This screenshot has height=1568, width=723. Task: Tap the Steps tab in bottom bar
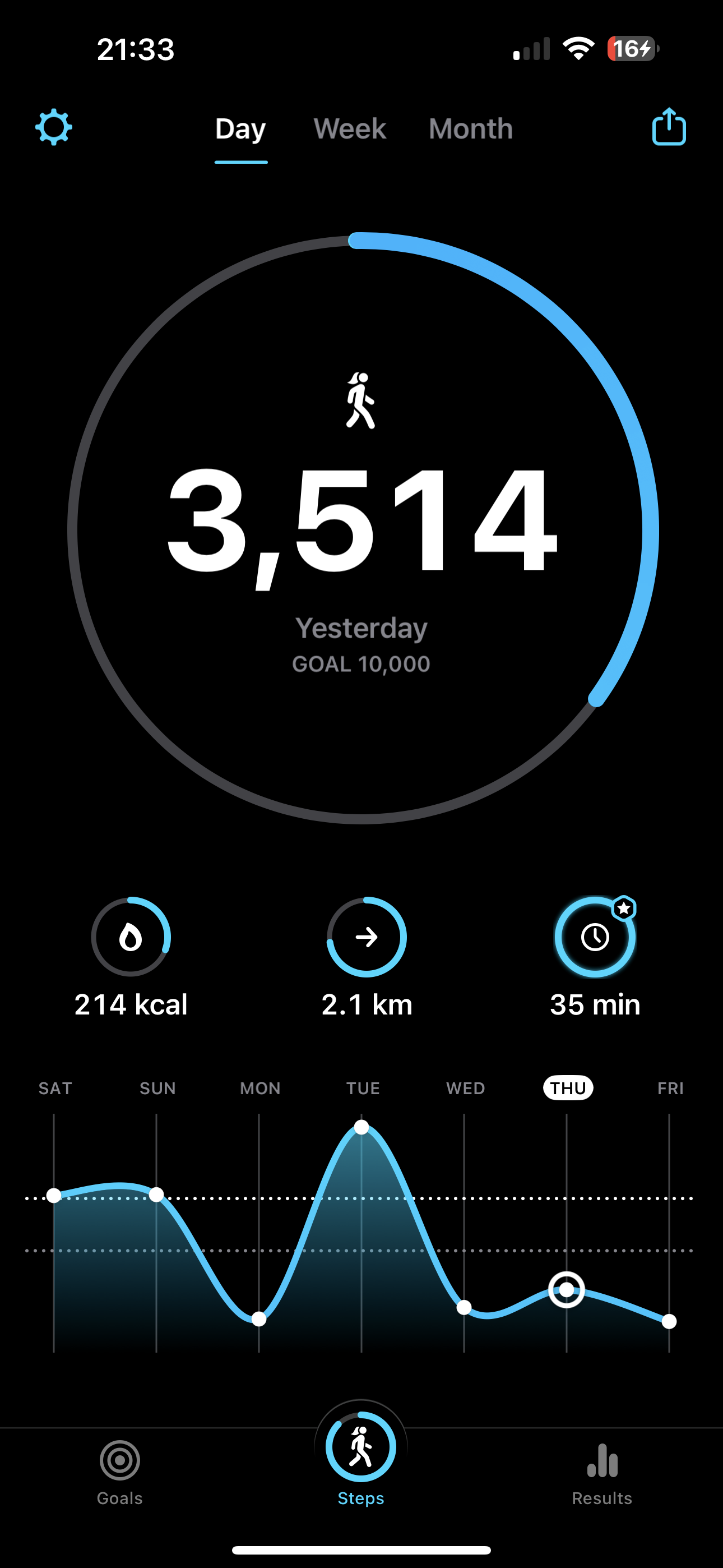click(x=361, y=1459)
